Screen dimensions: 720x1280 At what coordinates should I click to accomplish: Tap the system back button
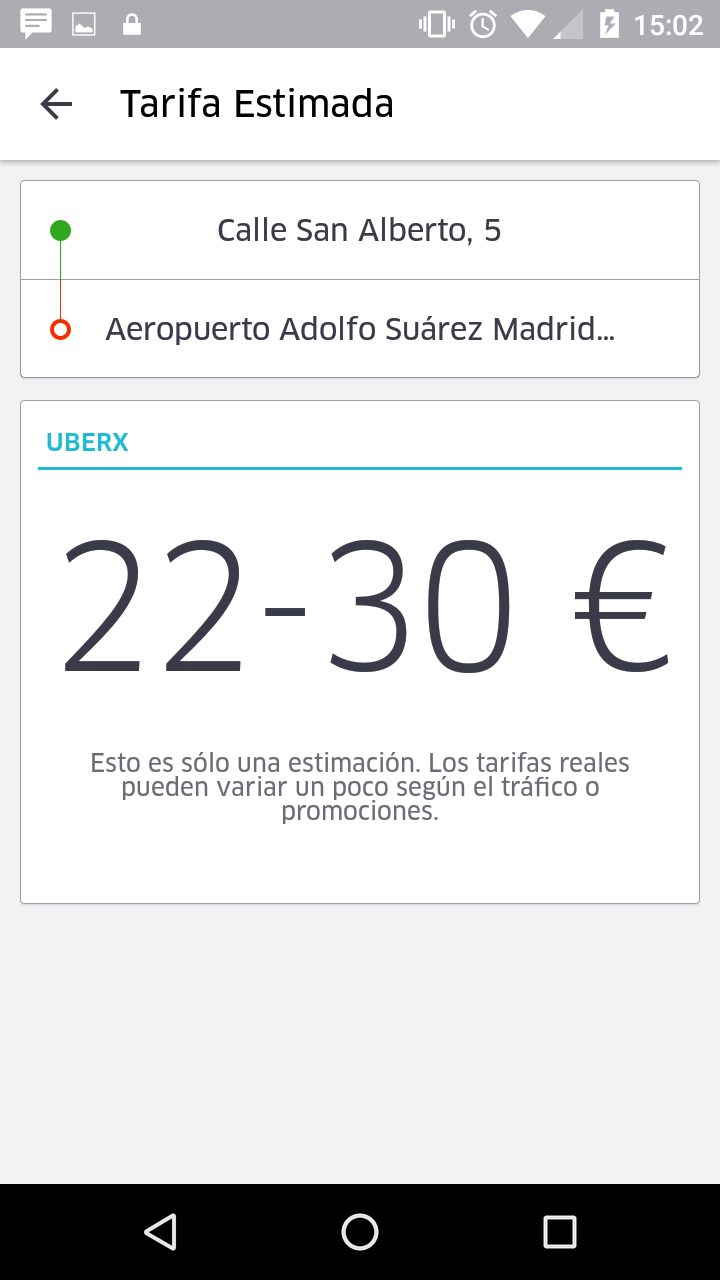tap(160, 1232)
